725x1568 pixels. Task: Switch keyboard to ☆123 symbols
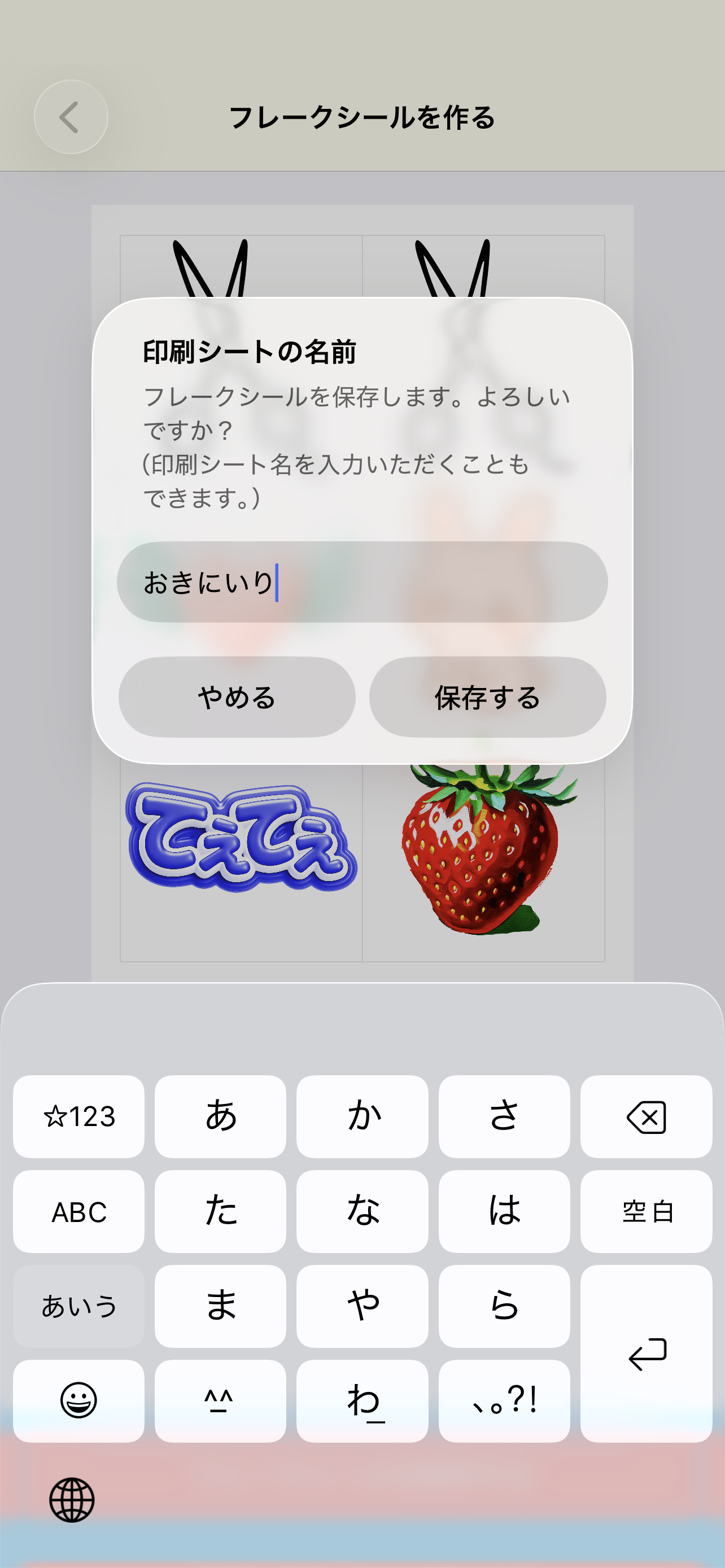(x=78, y=1117)
